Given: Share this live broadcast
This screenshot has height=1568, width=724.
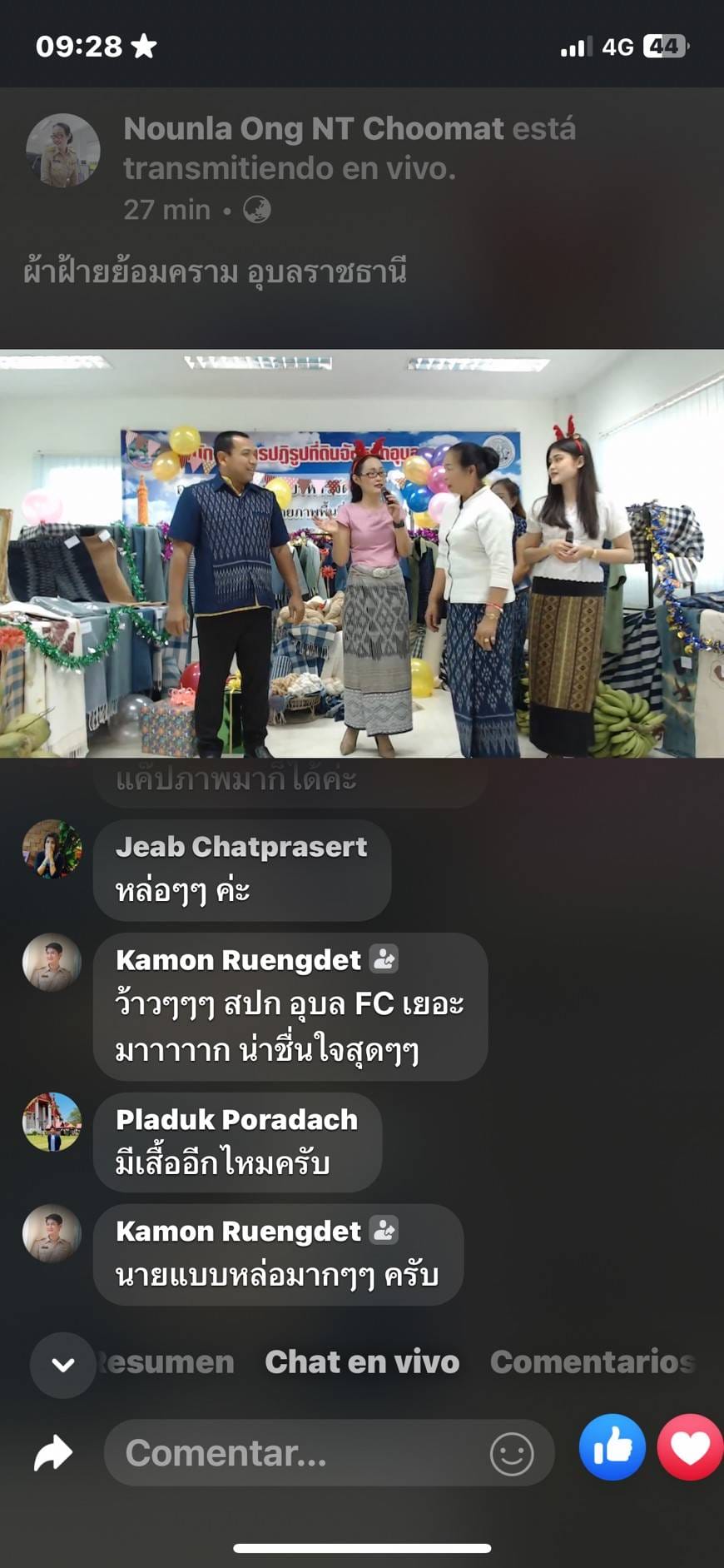Looking at the screenshot, I should point(53,1453).
